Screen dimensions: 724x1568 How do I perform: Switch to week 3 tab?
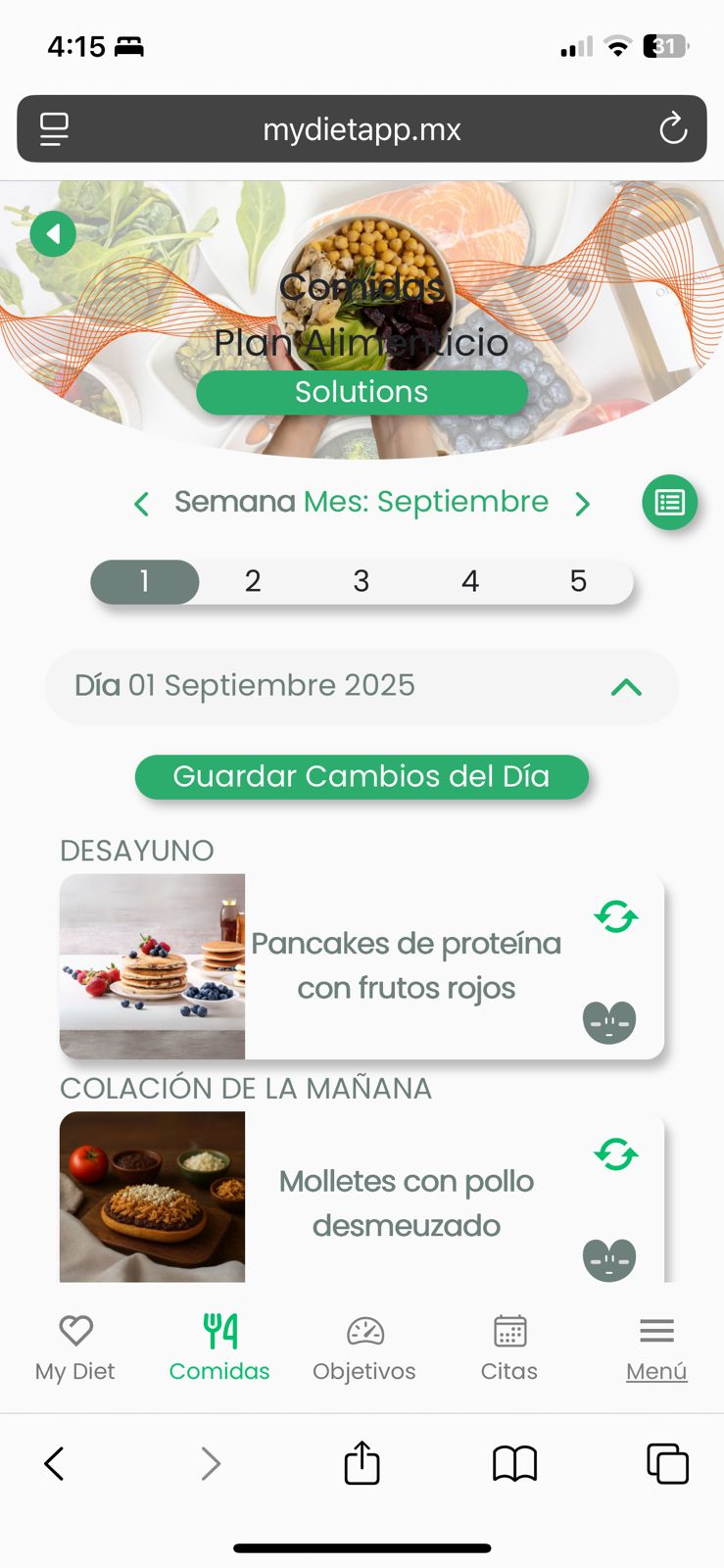(x=362, y=581)
